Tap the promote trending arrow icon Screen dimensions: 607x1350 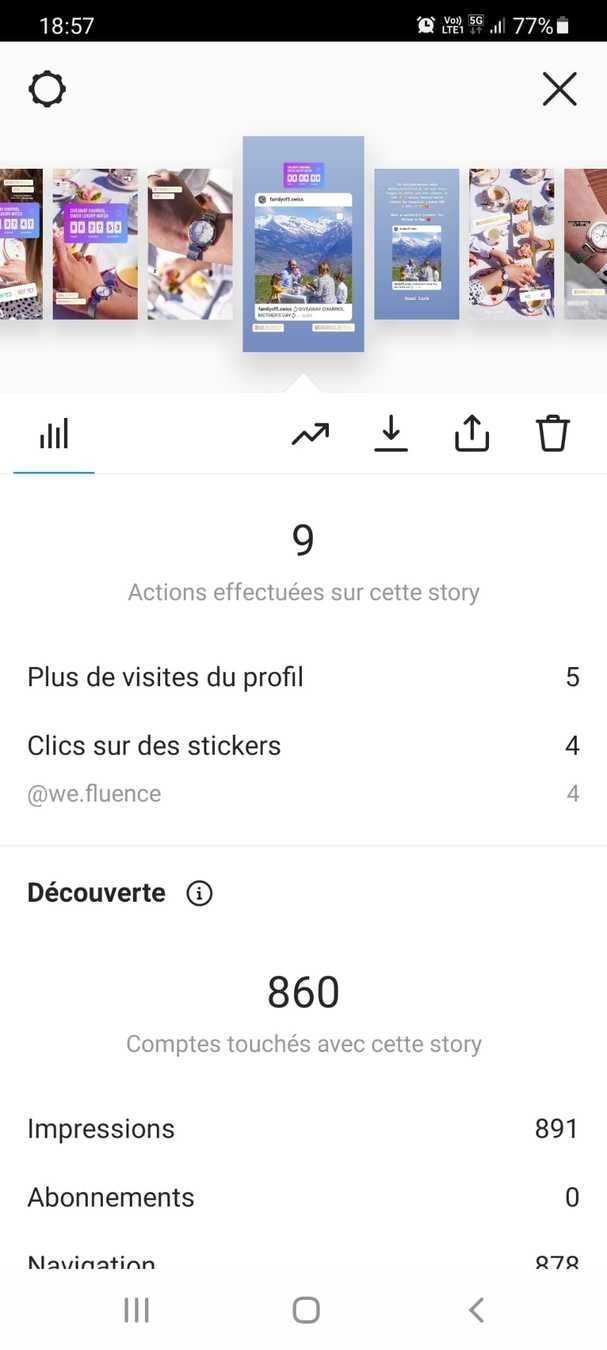(x=310, y=434)
